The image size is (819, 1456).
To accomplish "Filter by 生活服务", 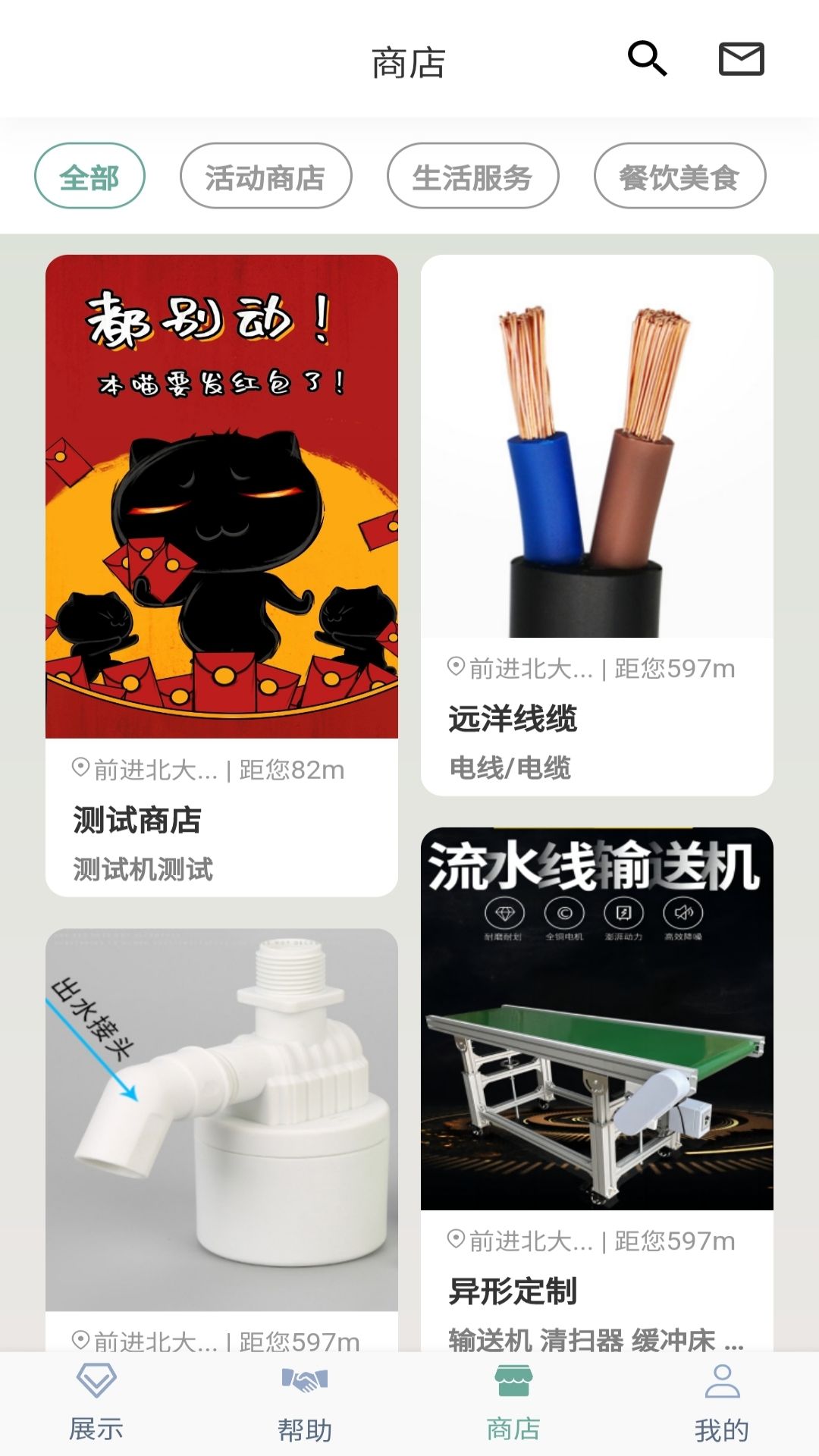I will [472, 176].
